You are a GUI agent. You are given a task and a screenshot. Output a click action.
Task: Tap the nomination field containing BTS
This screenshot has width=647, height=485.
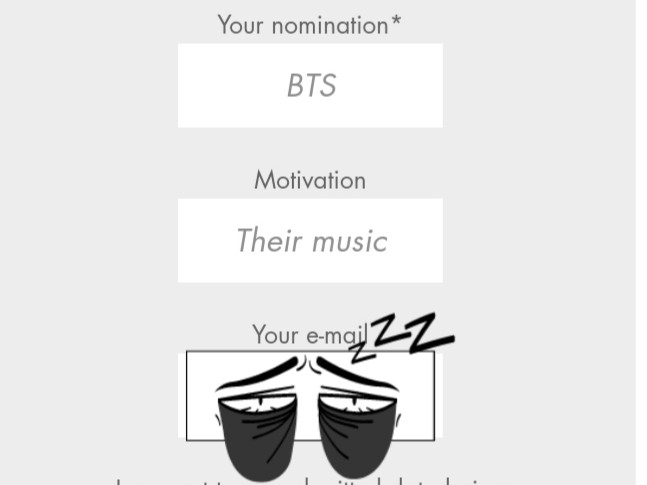pyautogui.click(x=310, y=86)
